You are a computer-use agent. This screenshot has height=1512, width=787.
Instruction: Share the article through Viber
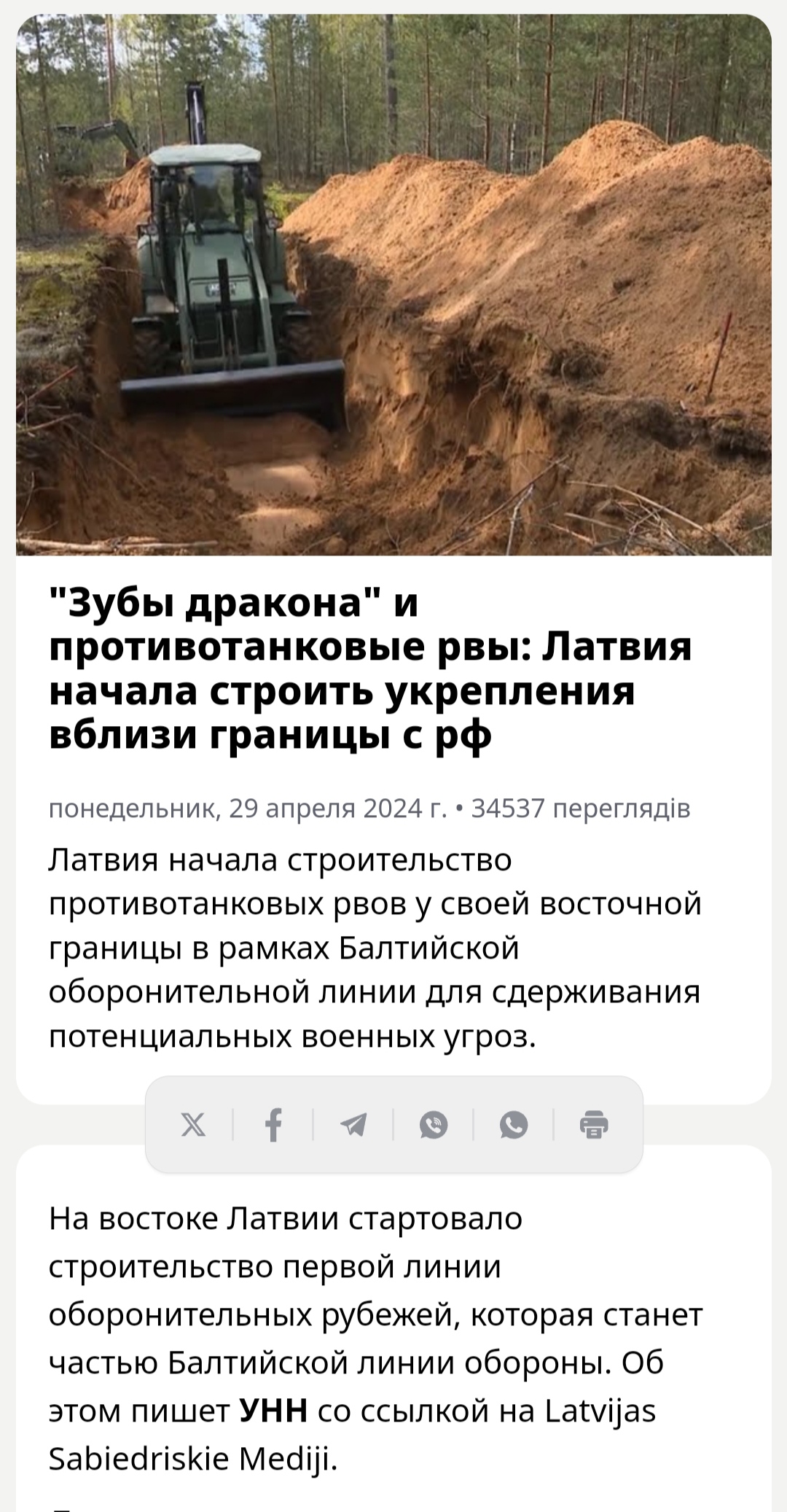coord(434,1125)
